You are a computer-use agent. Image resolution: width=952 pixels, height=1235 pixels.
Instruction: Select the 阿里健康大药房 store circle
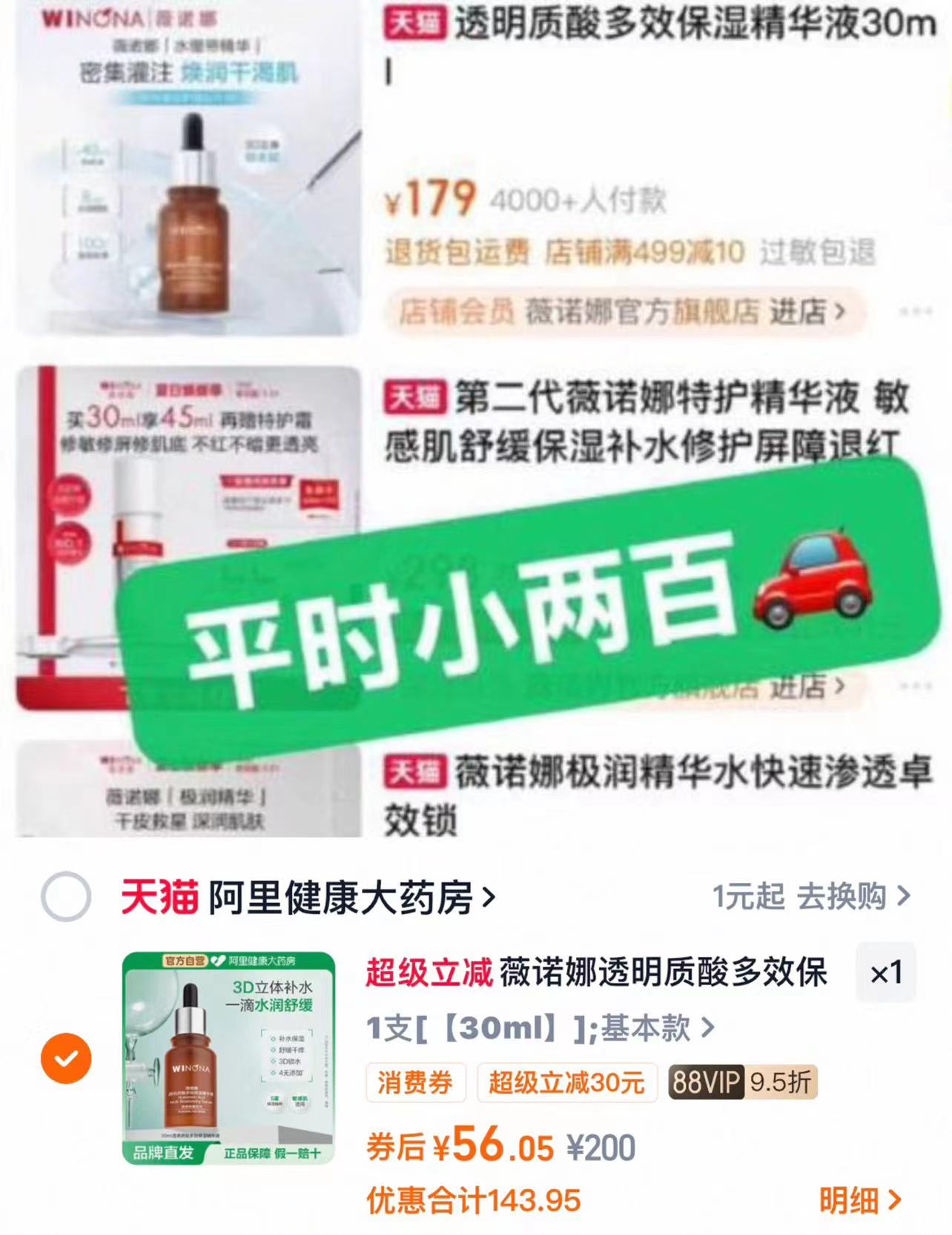click(67, 897)
